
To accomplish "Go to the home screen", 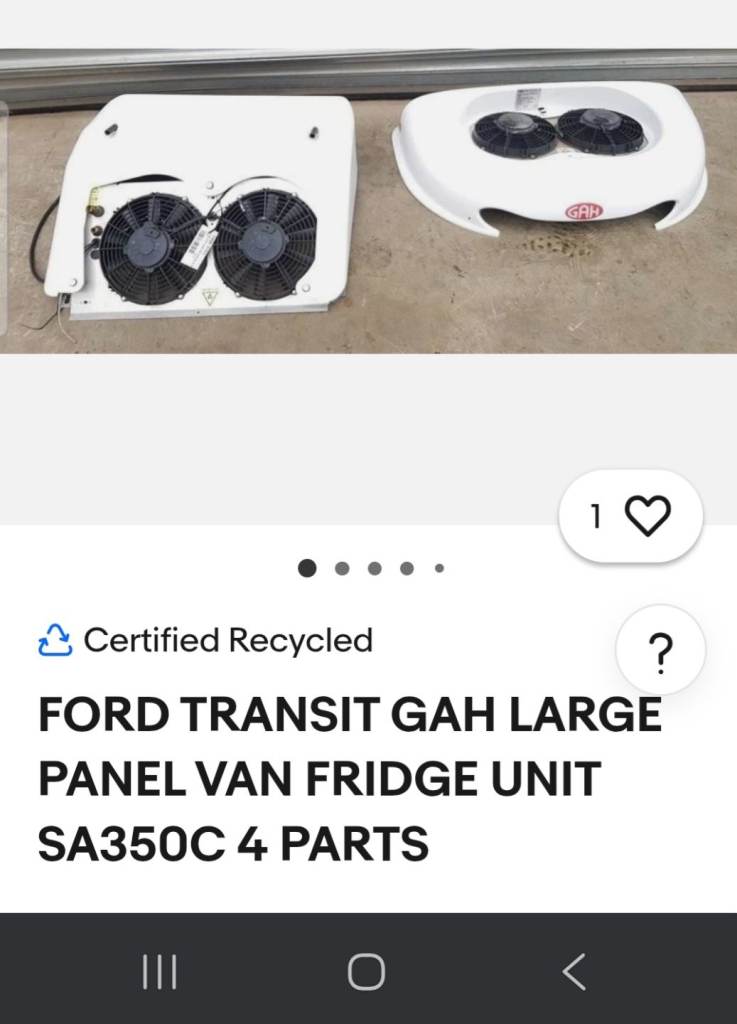I will [366, 971].
